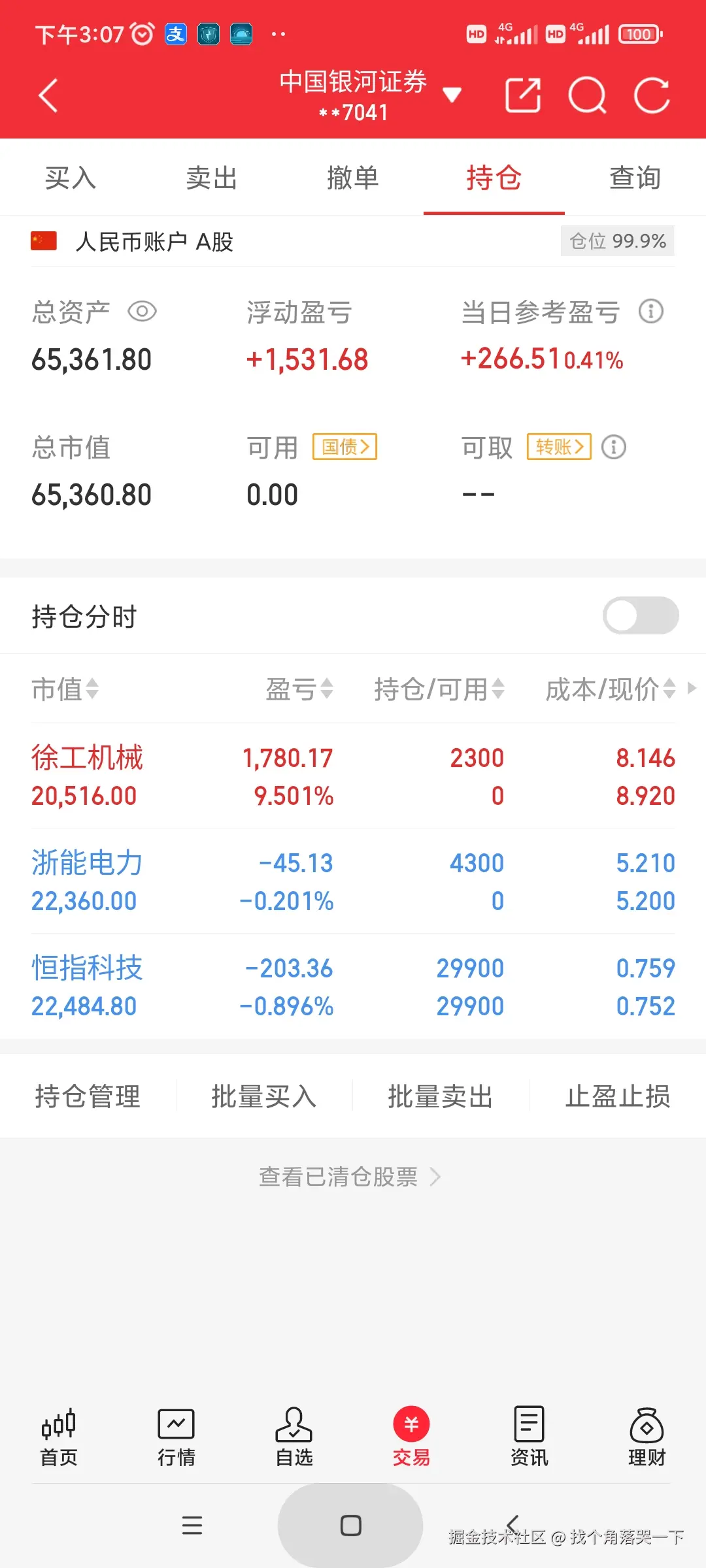
Task: Switch to the 买入 tab
Action: (70, 177)
